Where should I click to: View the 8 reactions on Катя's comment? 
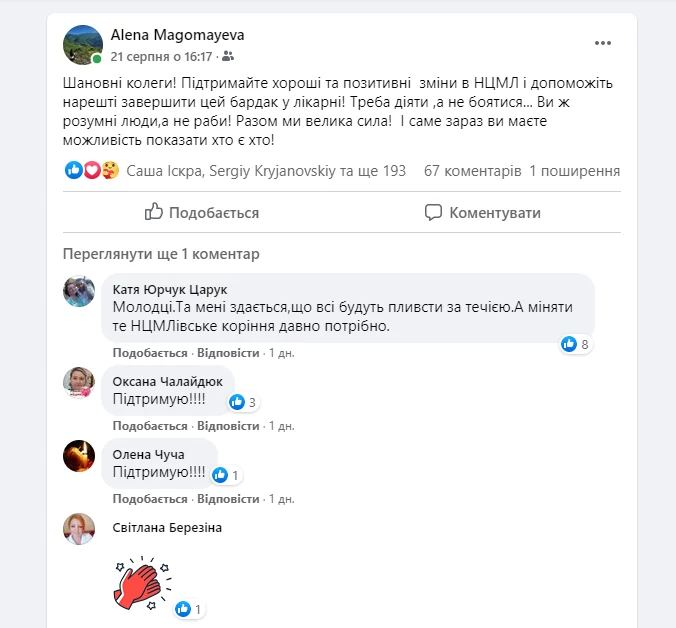click(x=575, y=344)
